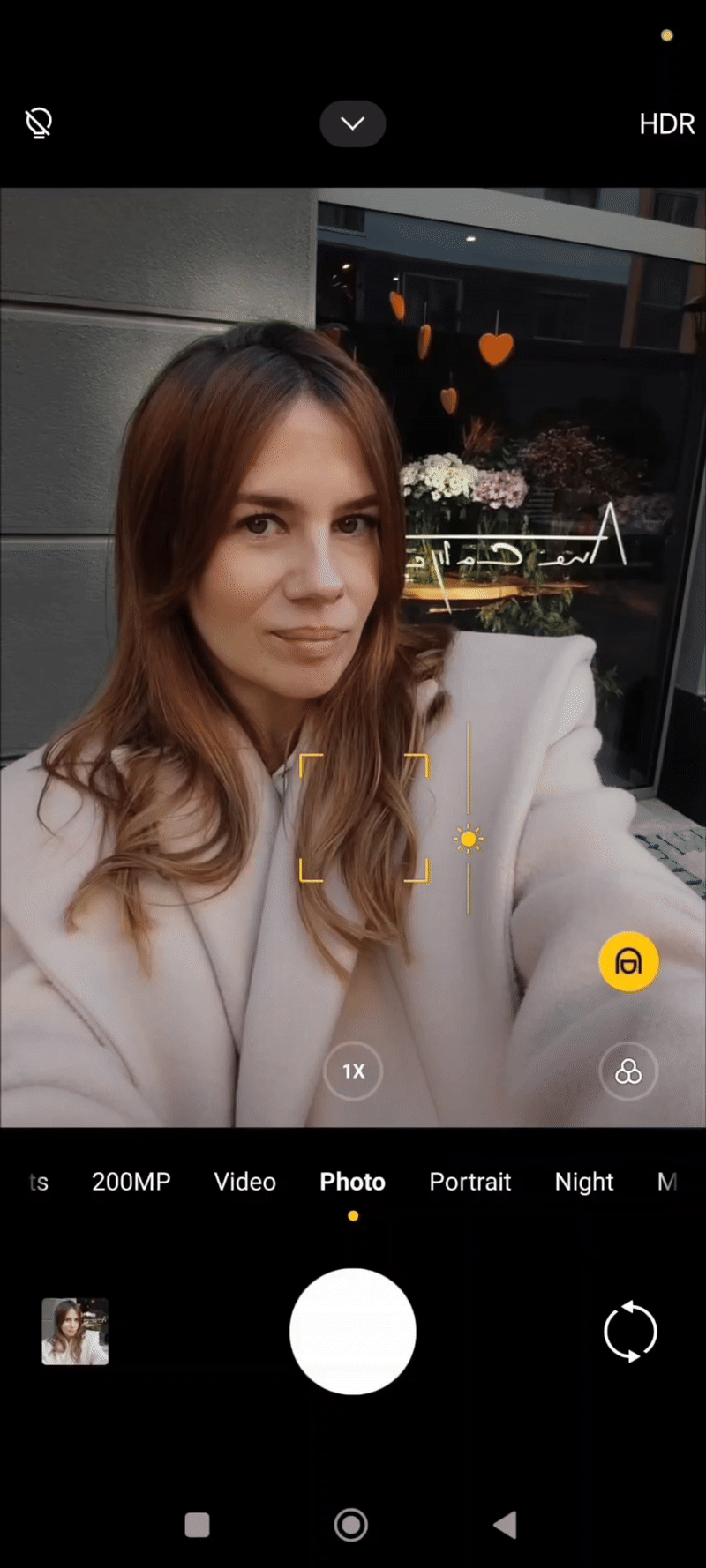Screen dimensions: 706x1568
Task: Expand the camera options dropdown arrow
Action: point(353,123)
